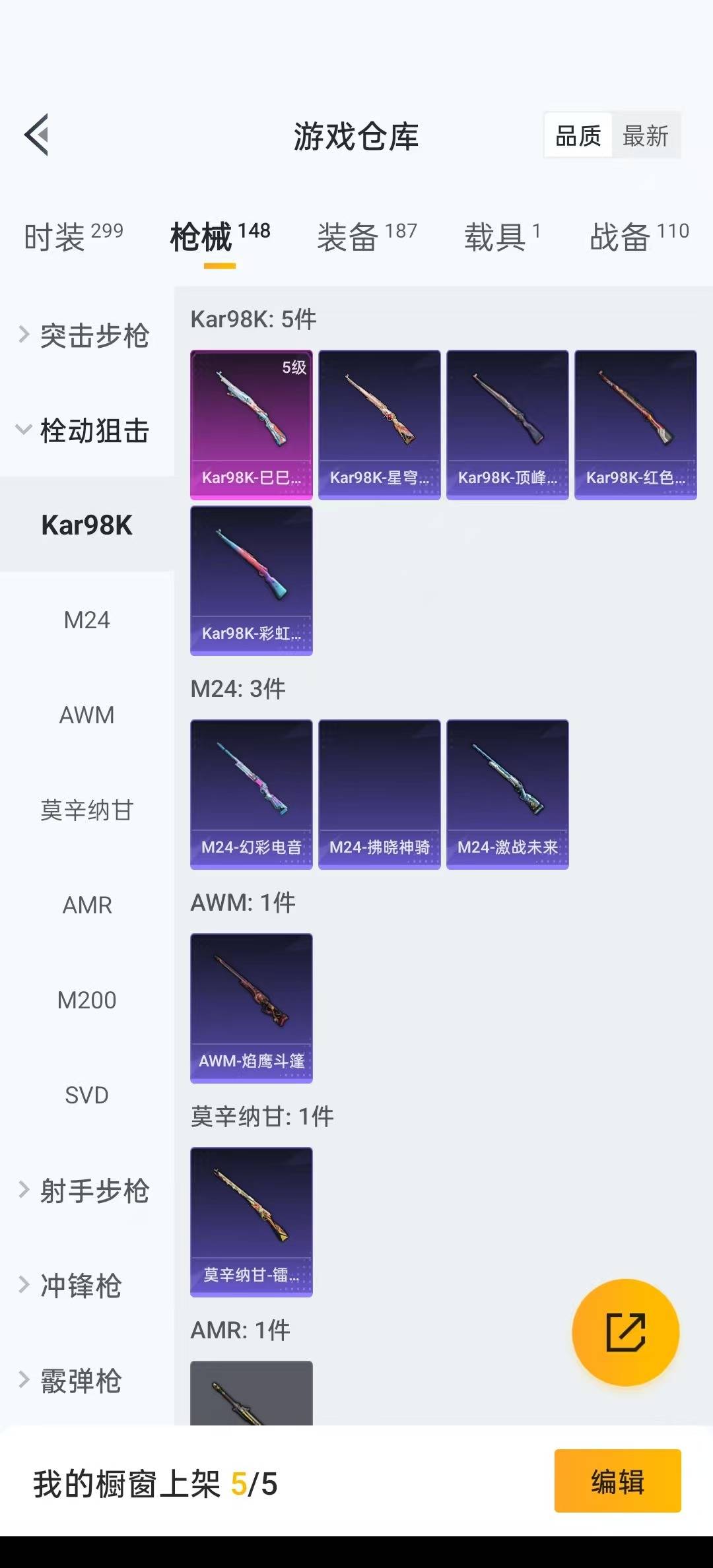Open the 载具 tab
Viewport: 713px width, 1568px height.
tap(502, 236)
